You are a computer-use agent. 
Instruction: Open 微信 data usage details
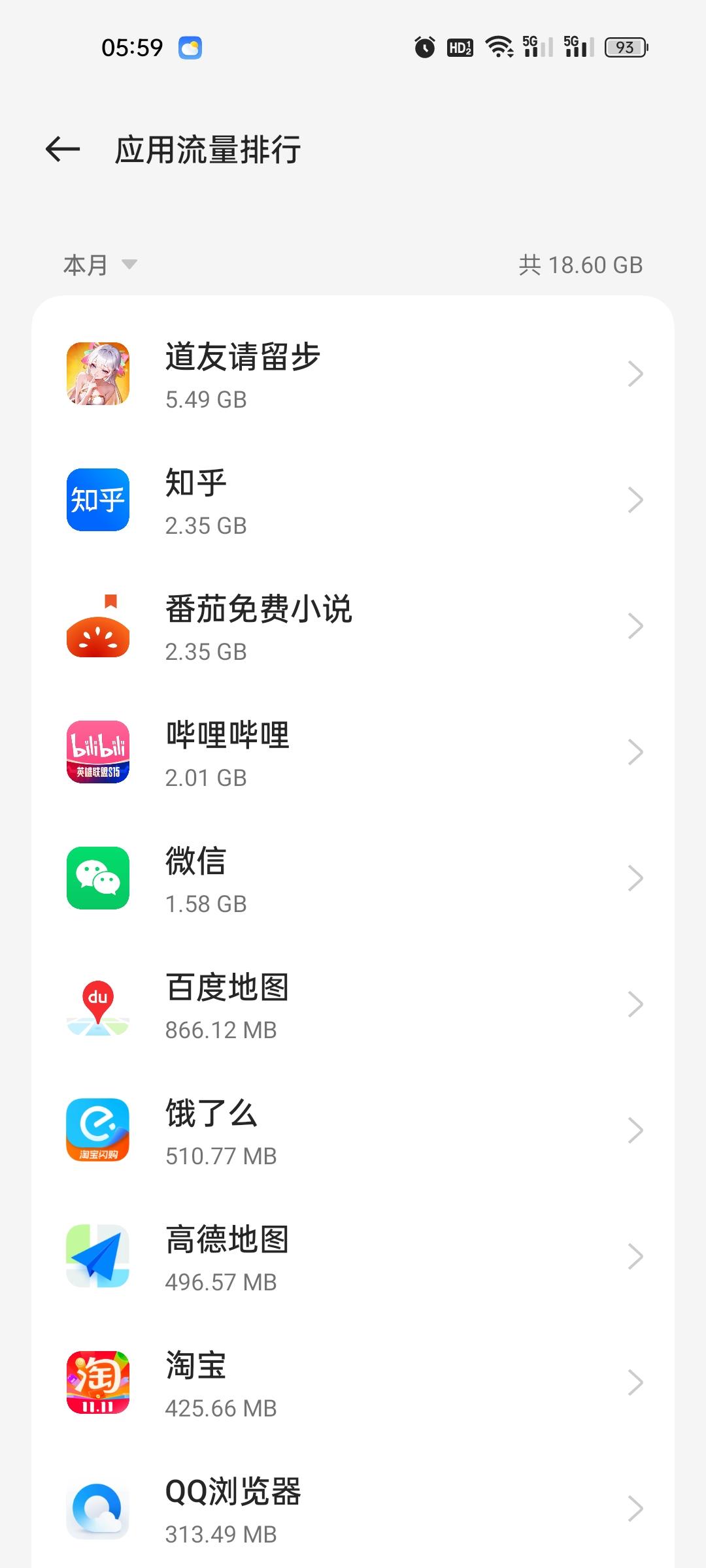pyautogui.click(x=353, y=879)
